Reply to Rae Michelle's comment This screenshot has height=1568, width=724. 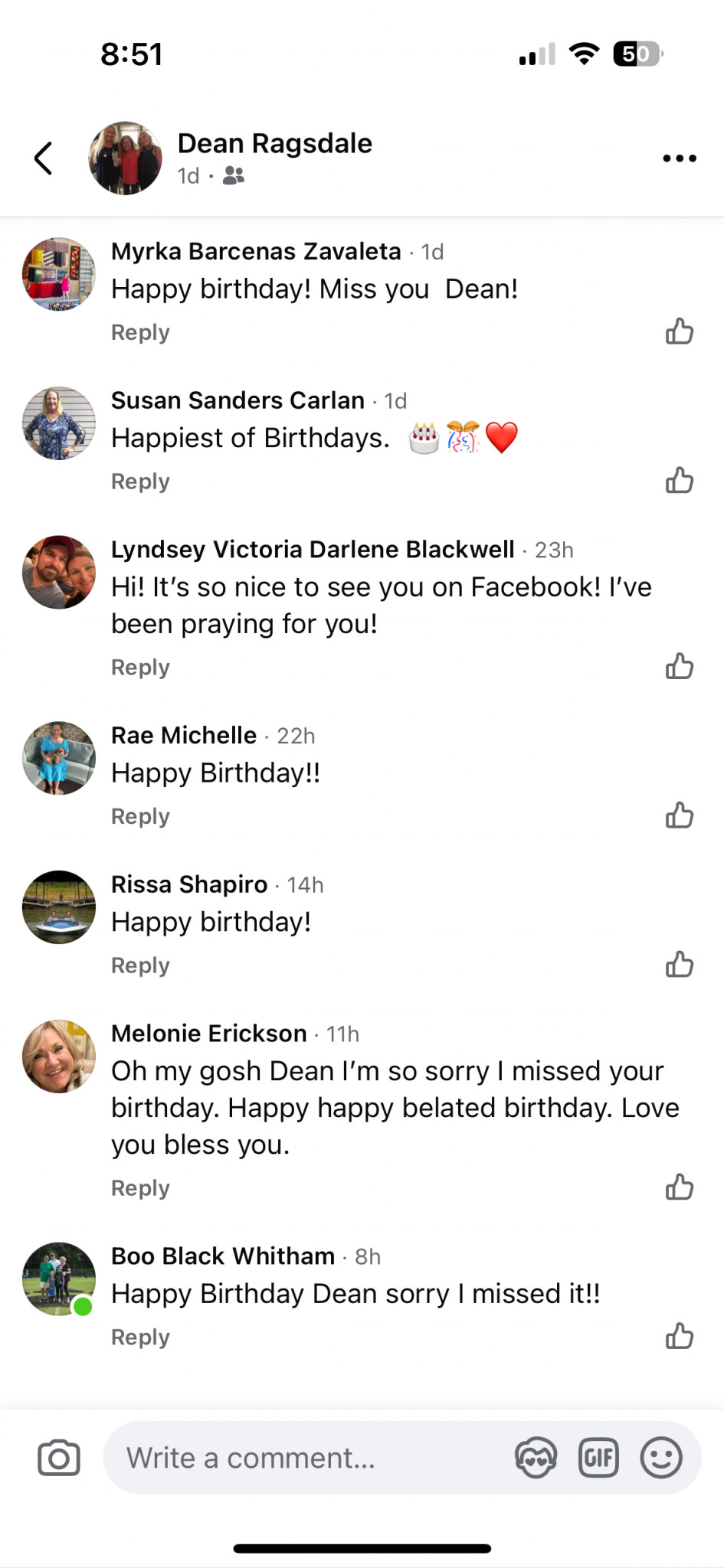coord(140,817)
